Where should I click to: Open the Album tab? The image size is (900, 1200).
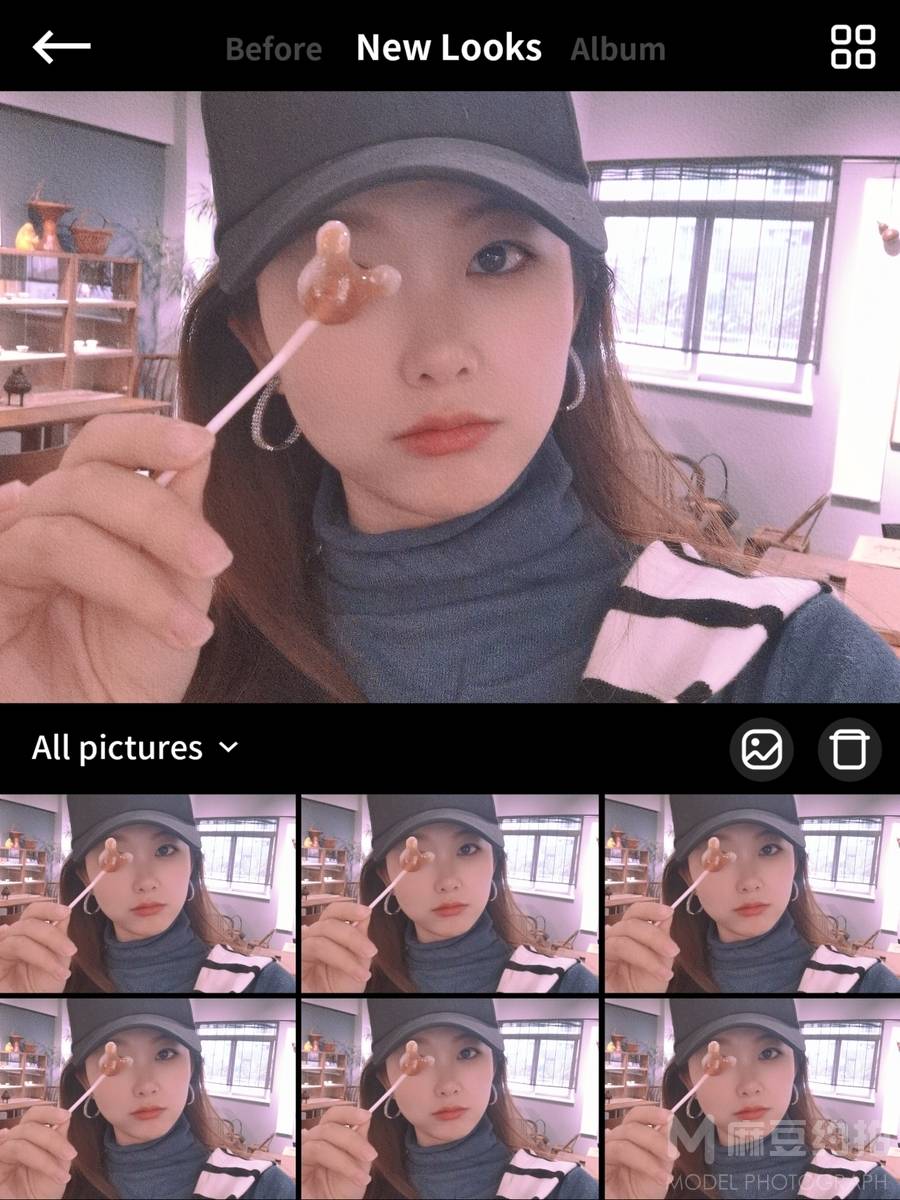tap(618, 49)
